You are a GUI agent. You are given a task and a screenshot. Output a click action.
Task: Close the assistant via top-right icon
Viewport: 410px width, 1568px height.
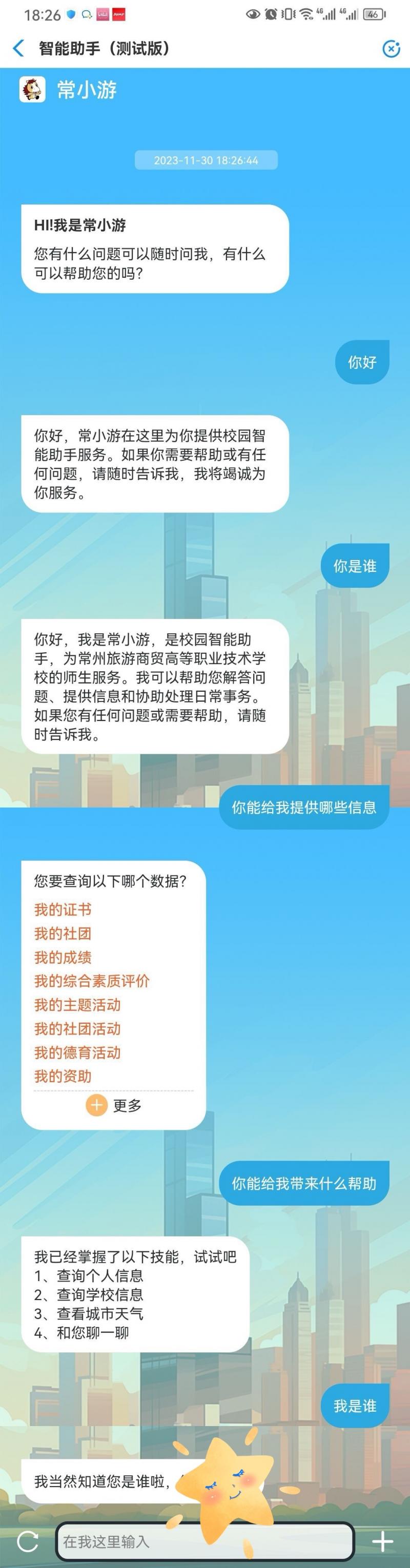click(x=391, y=49)
